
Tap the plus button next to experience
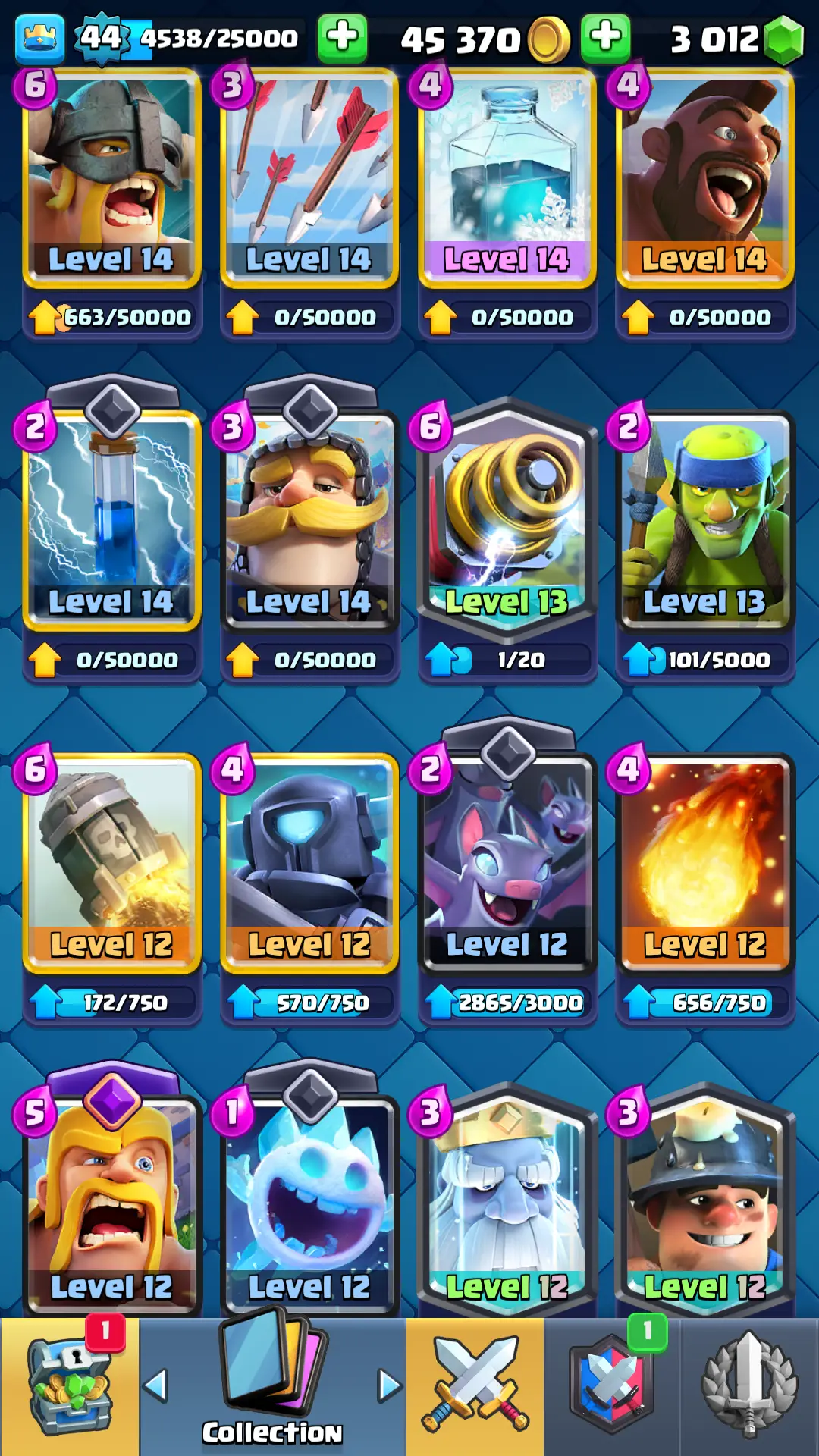(x=342, y=37)
